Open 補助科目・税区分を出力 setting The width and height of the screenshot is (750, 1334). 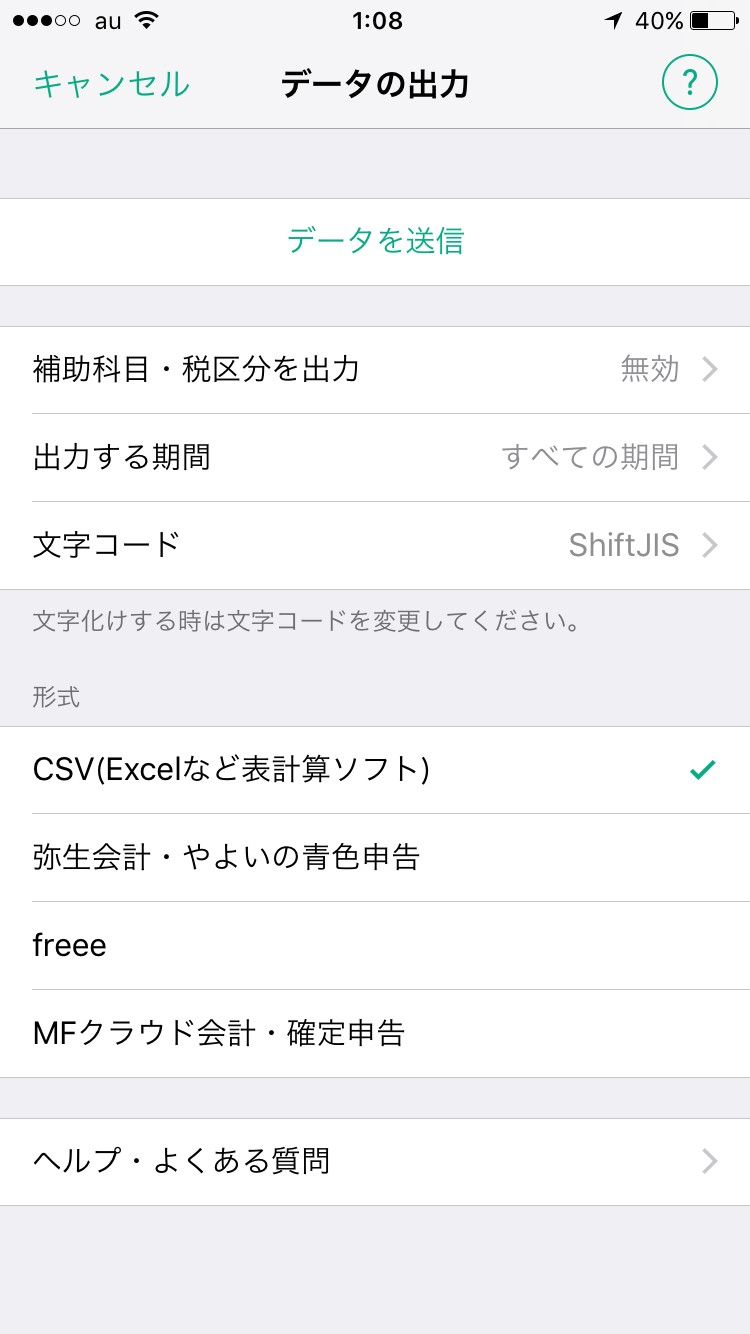coord(375,370)
